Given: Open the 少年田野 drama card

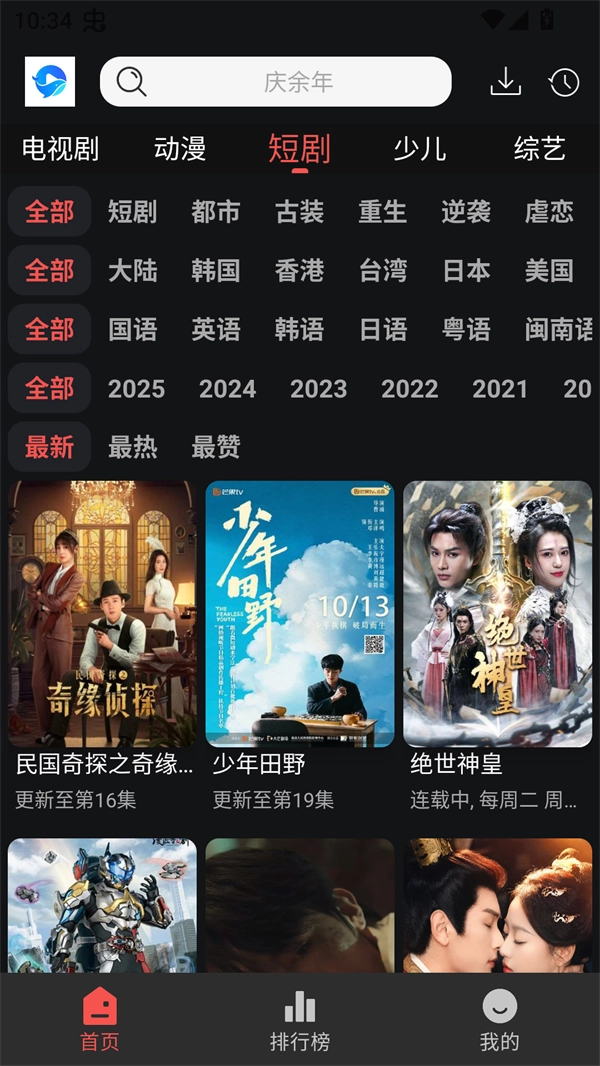Looking at the screenshot, I should pyautogui.click(x=300, y=614).
